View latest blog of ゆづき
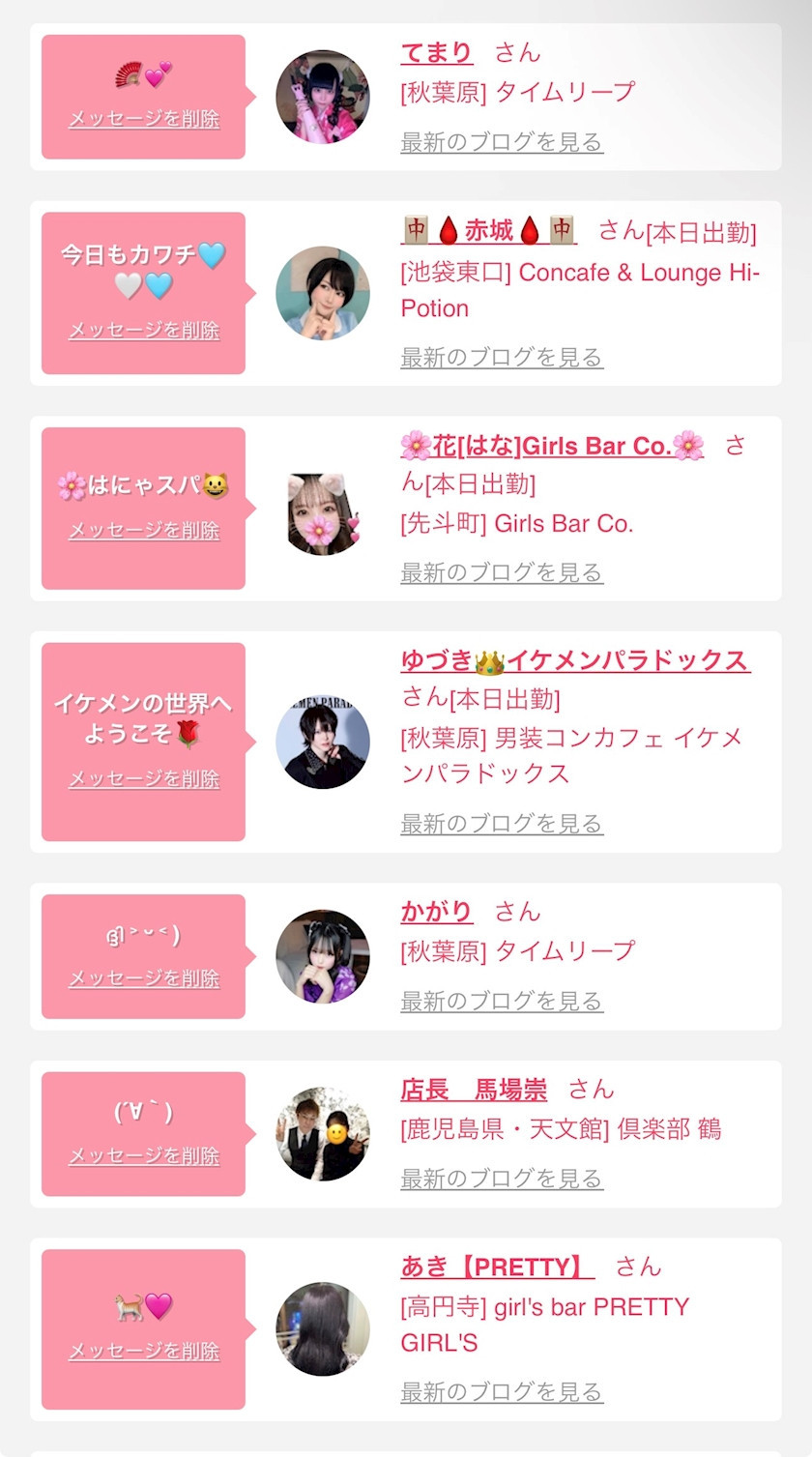 502,824
